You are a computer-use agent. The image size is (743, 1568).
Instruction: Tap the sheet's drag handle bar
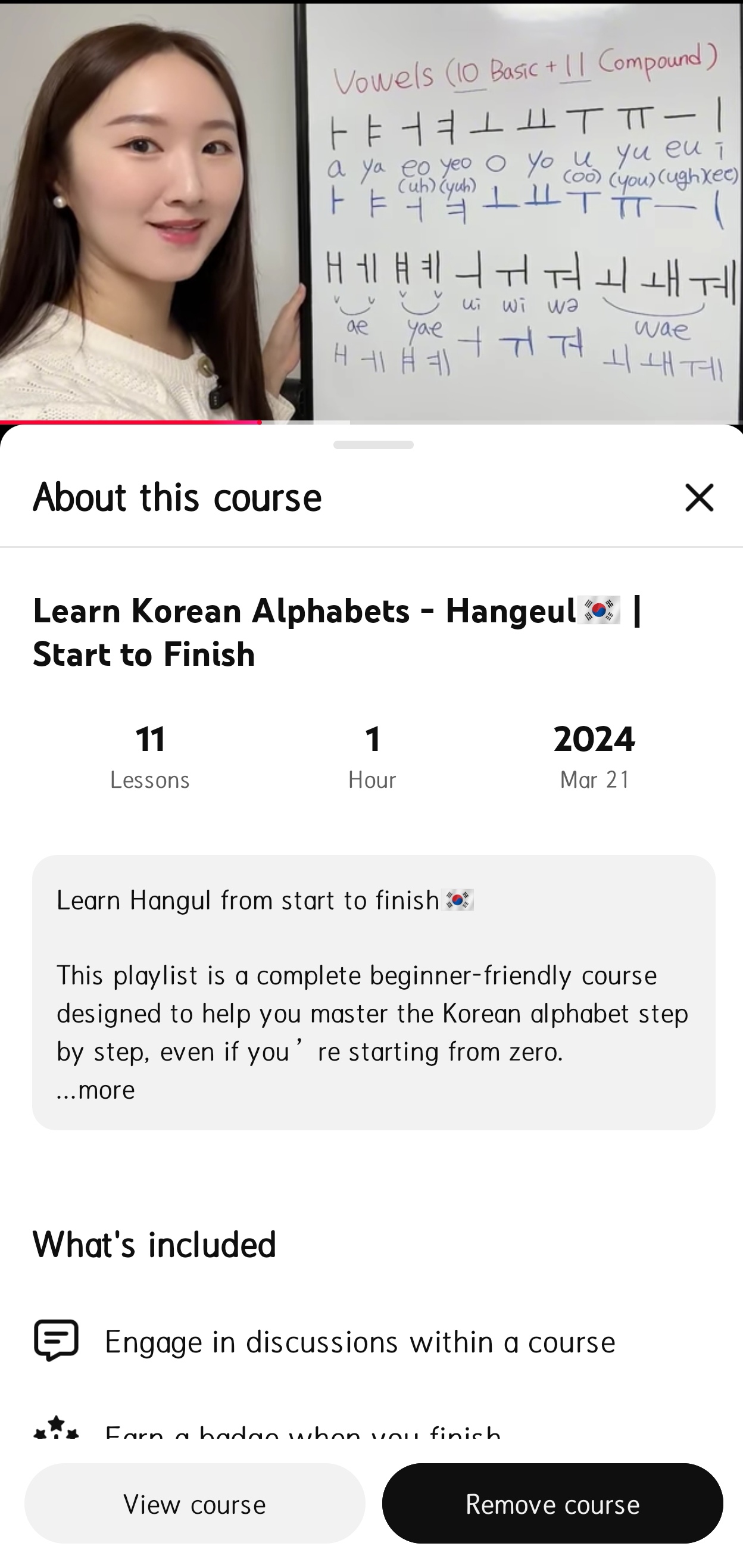373,445
